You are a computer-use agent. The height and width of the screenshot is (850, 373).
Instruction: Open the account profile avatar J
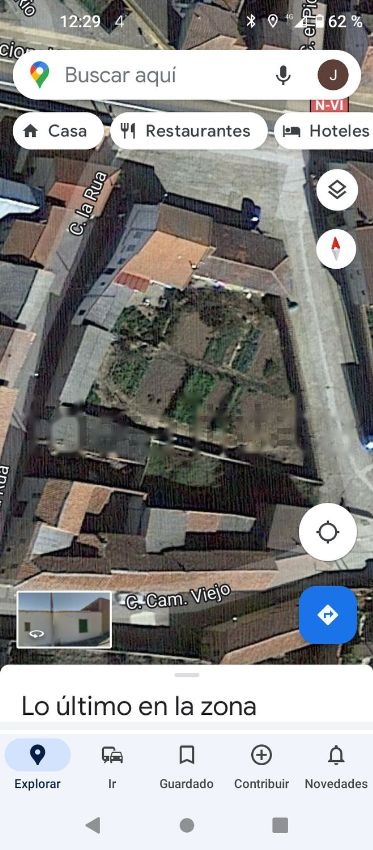click(x=332, y=75)
